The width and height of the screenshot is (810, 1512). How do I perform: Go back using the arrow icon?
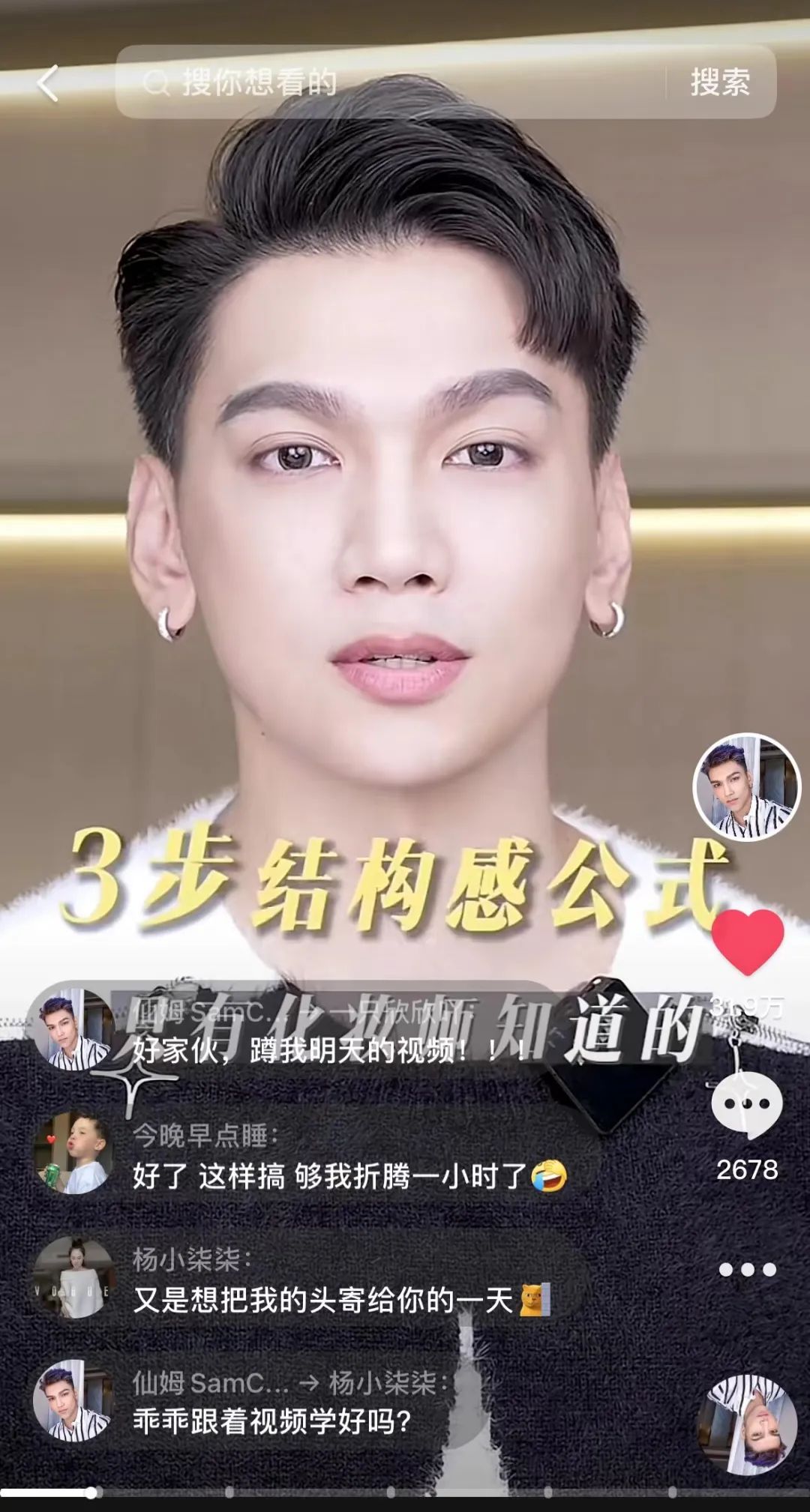point(48,82)
